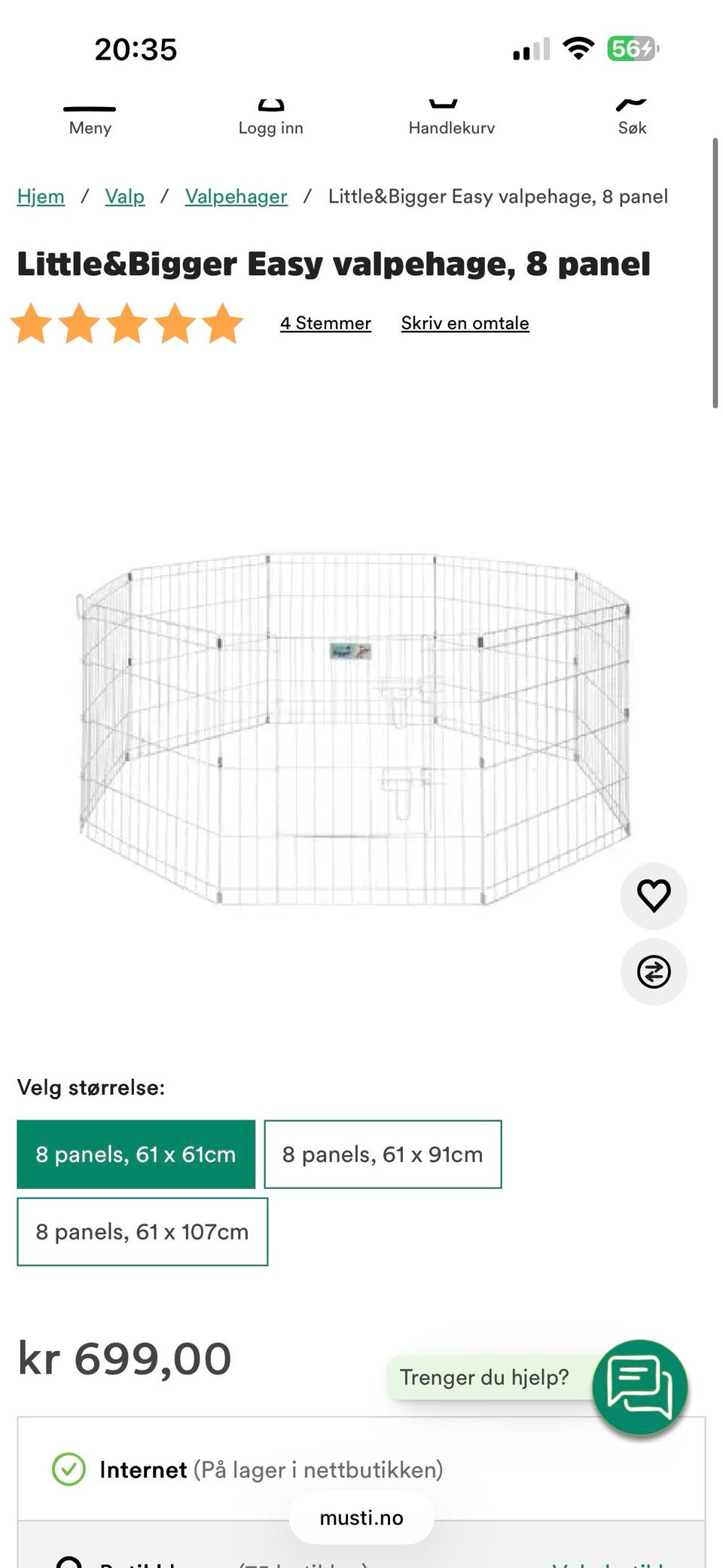This screenshot has height=1568, width=723.
Task: Expand the musti.no site label pill
Action: [361, 1518]
